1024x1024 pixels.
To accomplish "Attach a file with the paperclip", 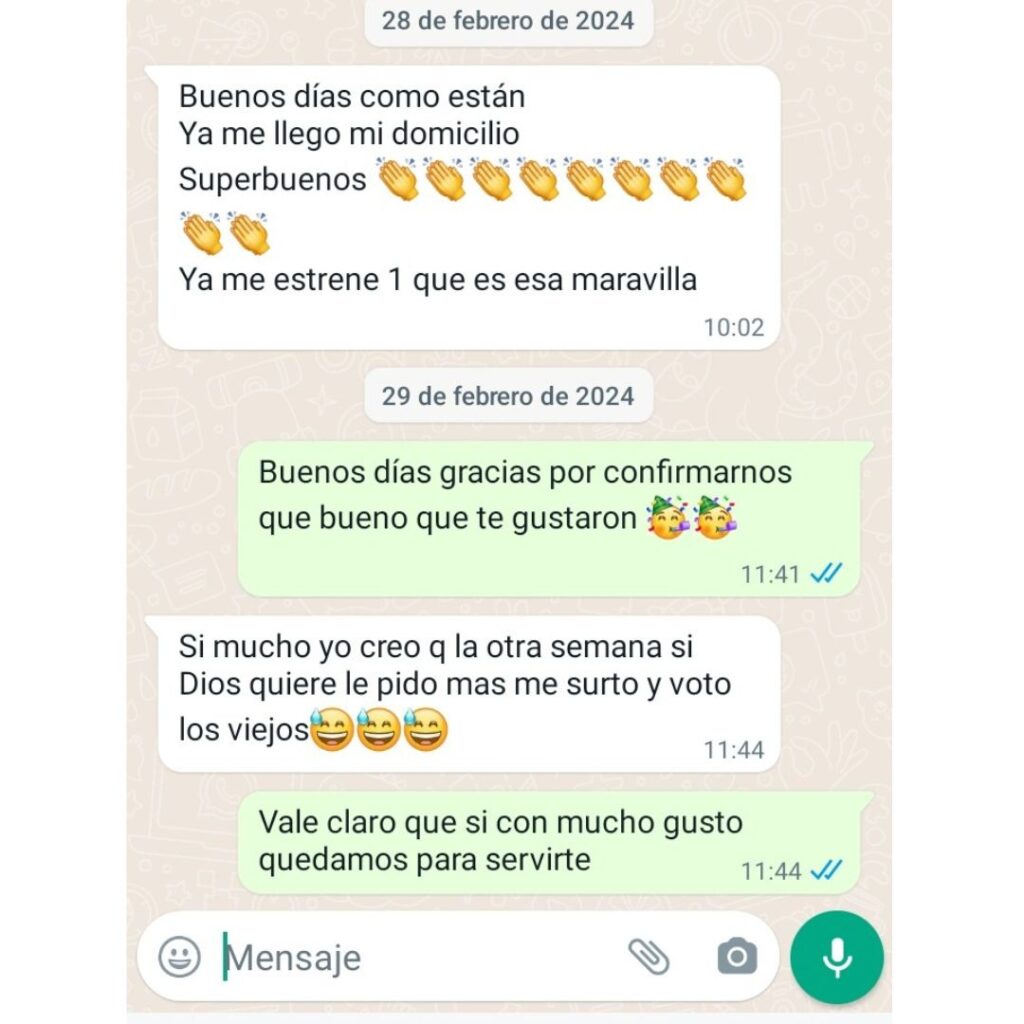I will [649, 957].
